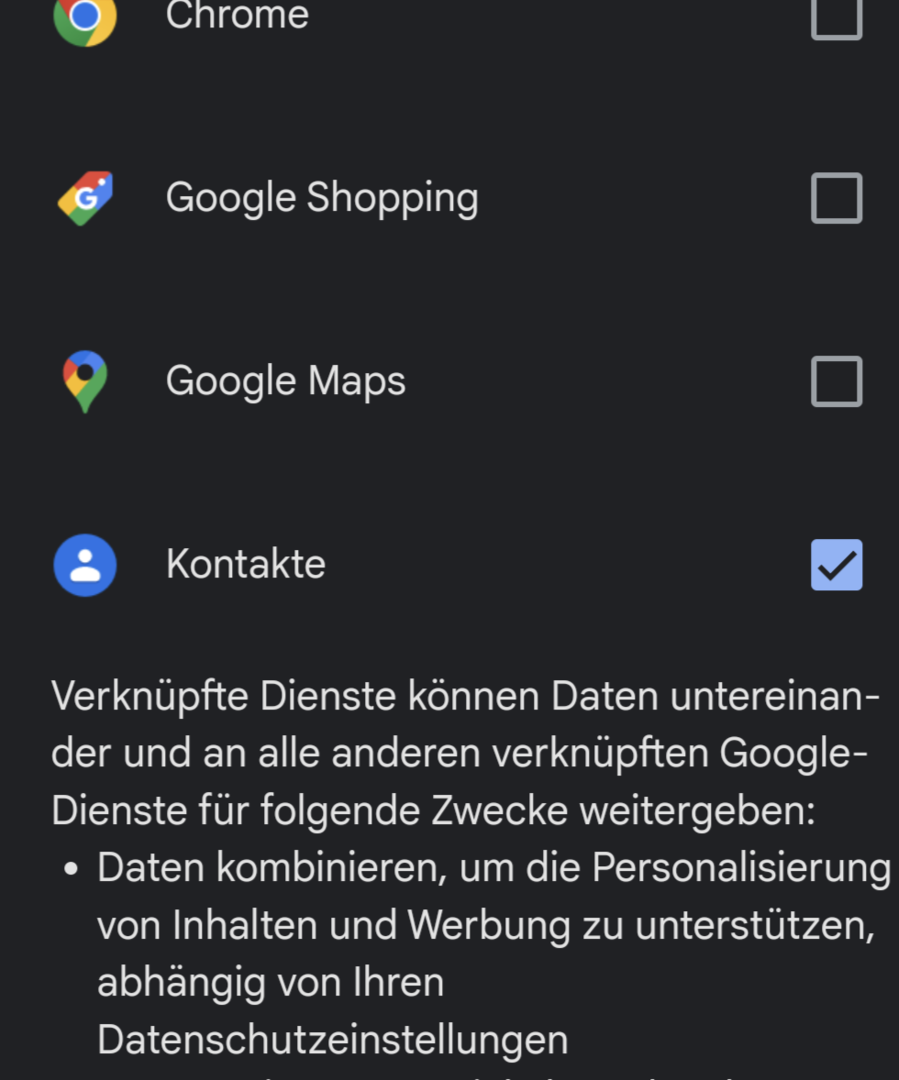Uncheck the Kontakte checkbox

(x=836, y=565)
